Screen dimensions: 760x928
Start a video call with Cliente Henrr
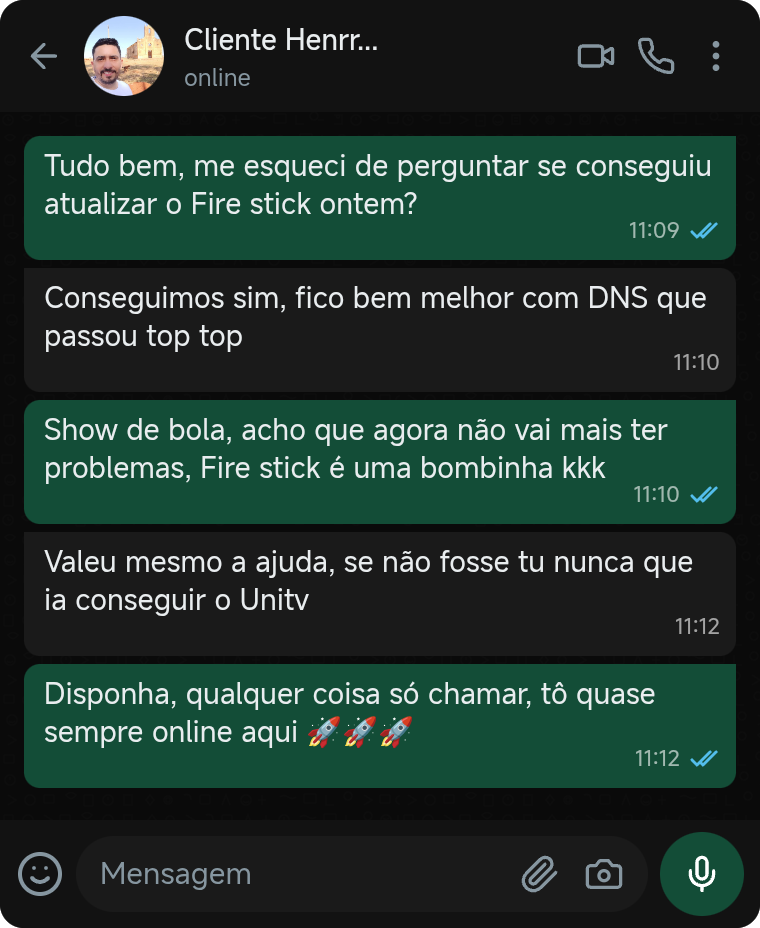596,57
